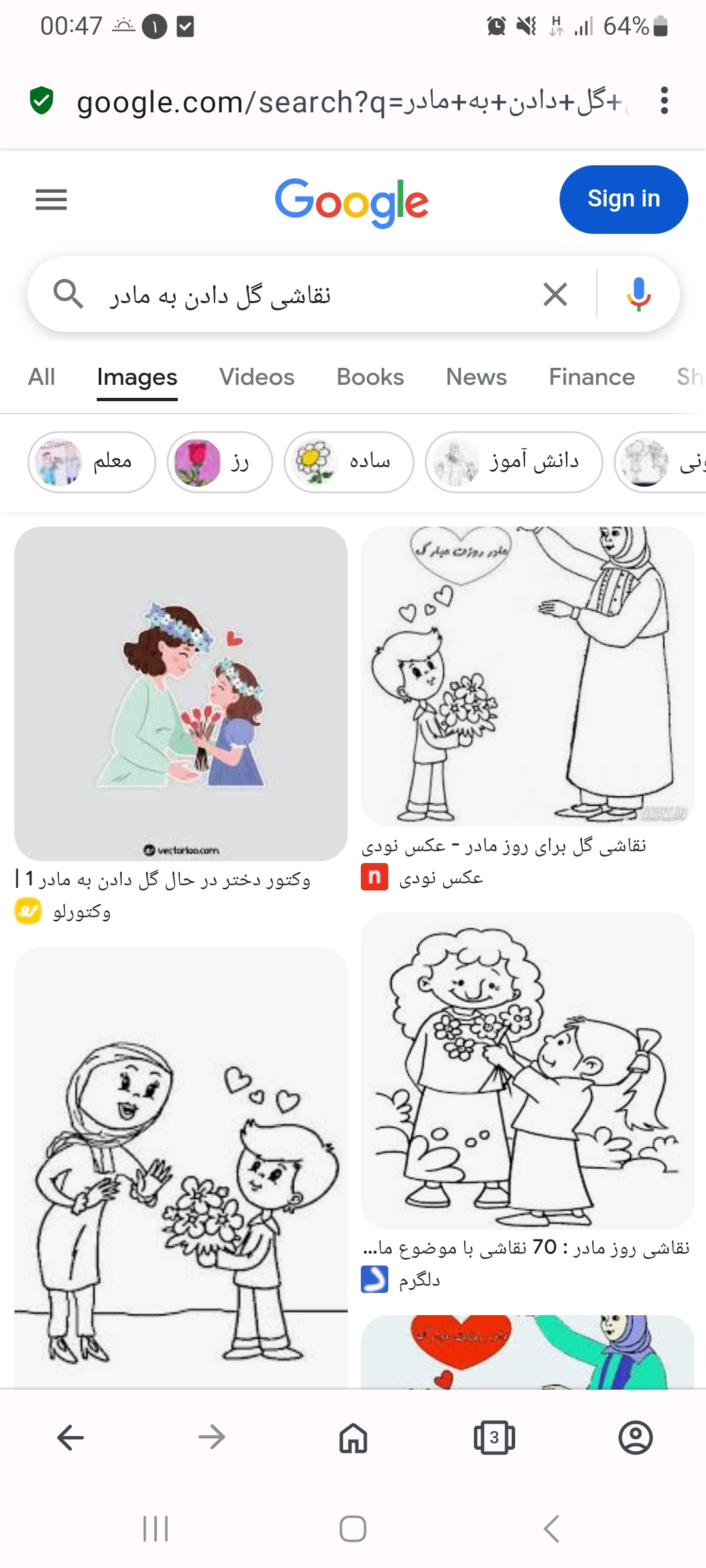Screen dimensions: 706x1568
Task: Open the دلگرم mother's day drawing result
Action: coord(527,1070)
